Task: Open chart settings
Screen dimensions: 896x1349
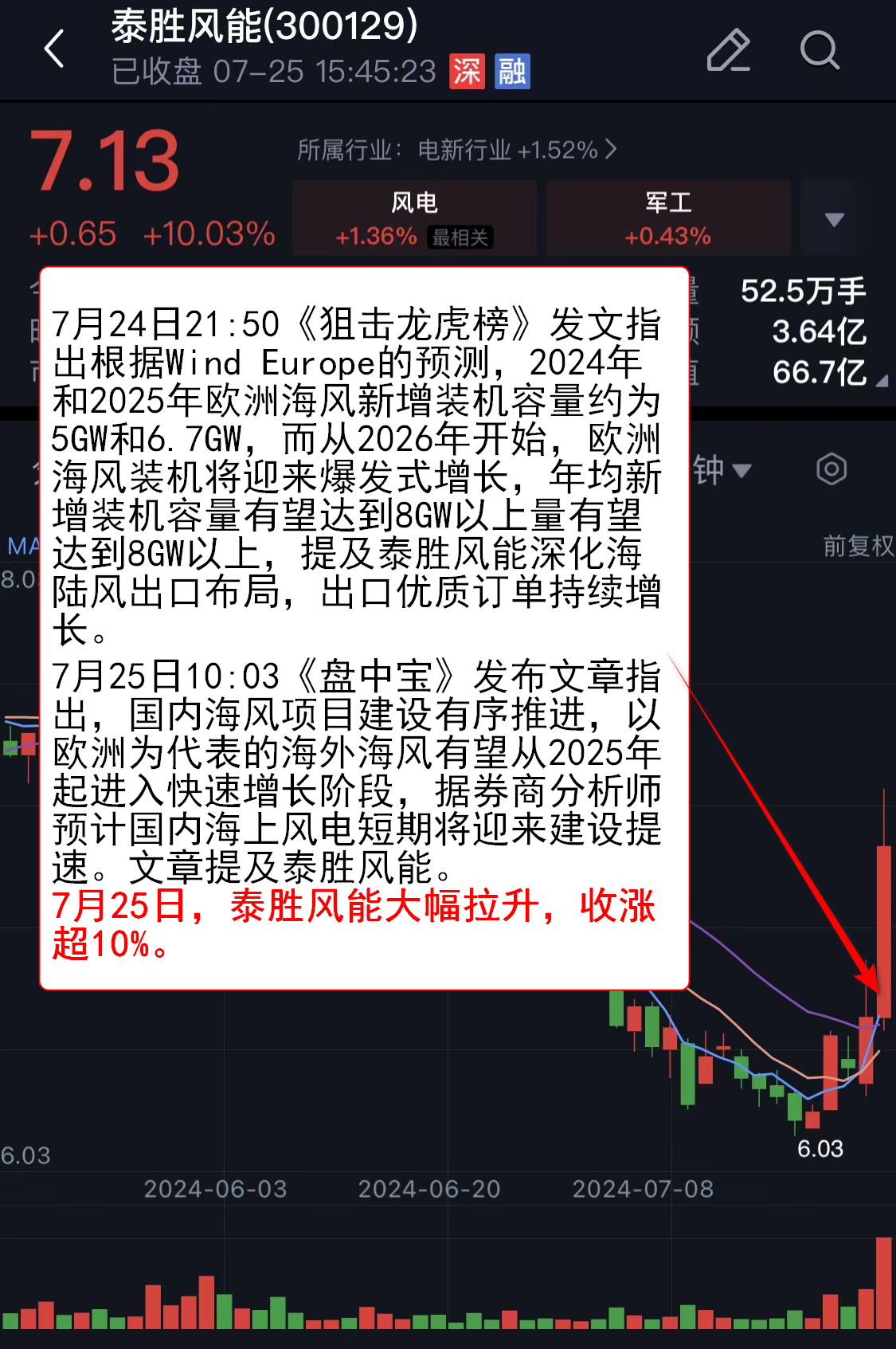Action: pos(831,469)
